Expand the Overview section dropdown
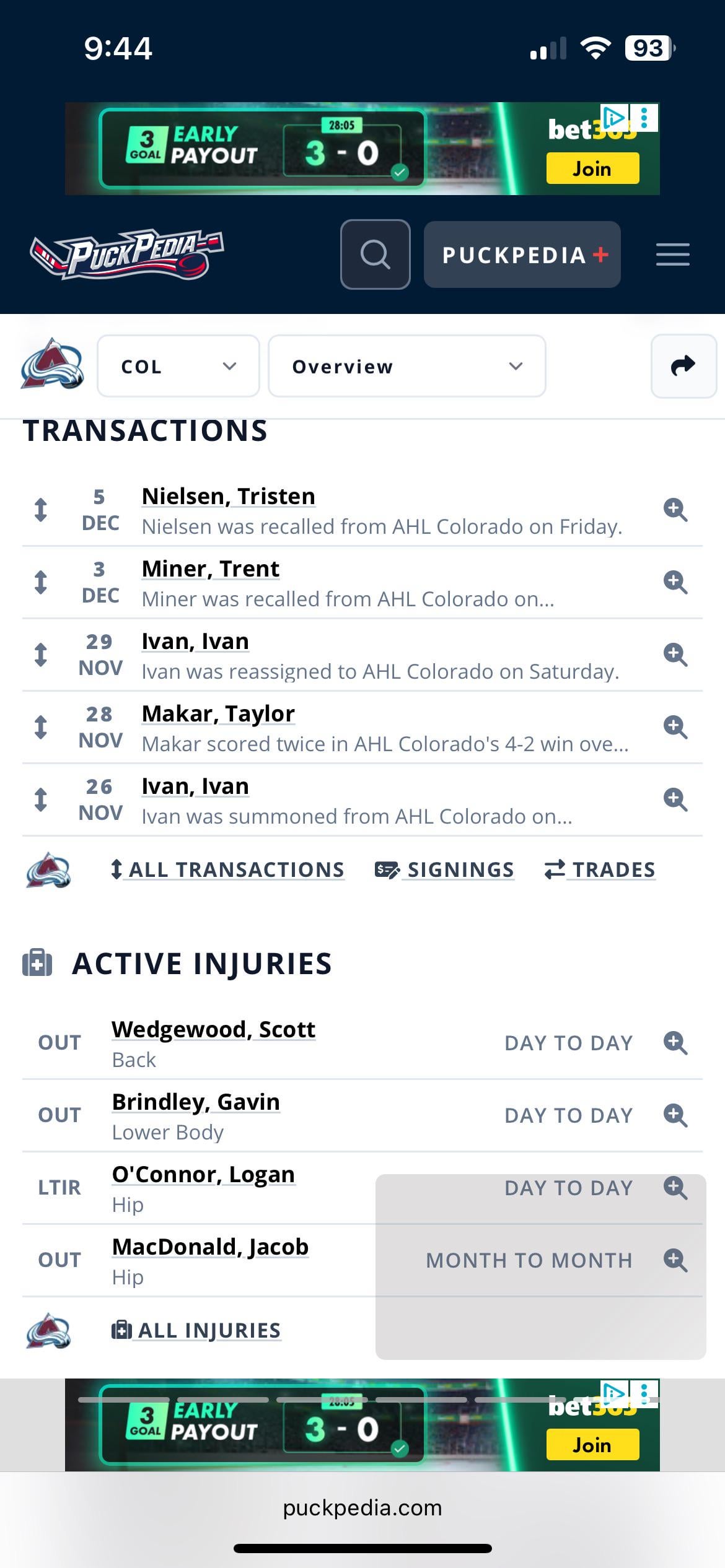Image resolution: width=725 pixels, height=1568 pixels. click(x=406, y=366)
